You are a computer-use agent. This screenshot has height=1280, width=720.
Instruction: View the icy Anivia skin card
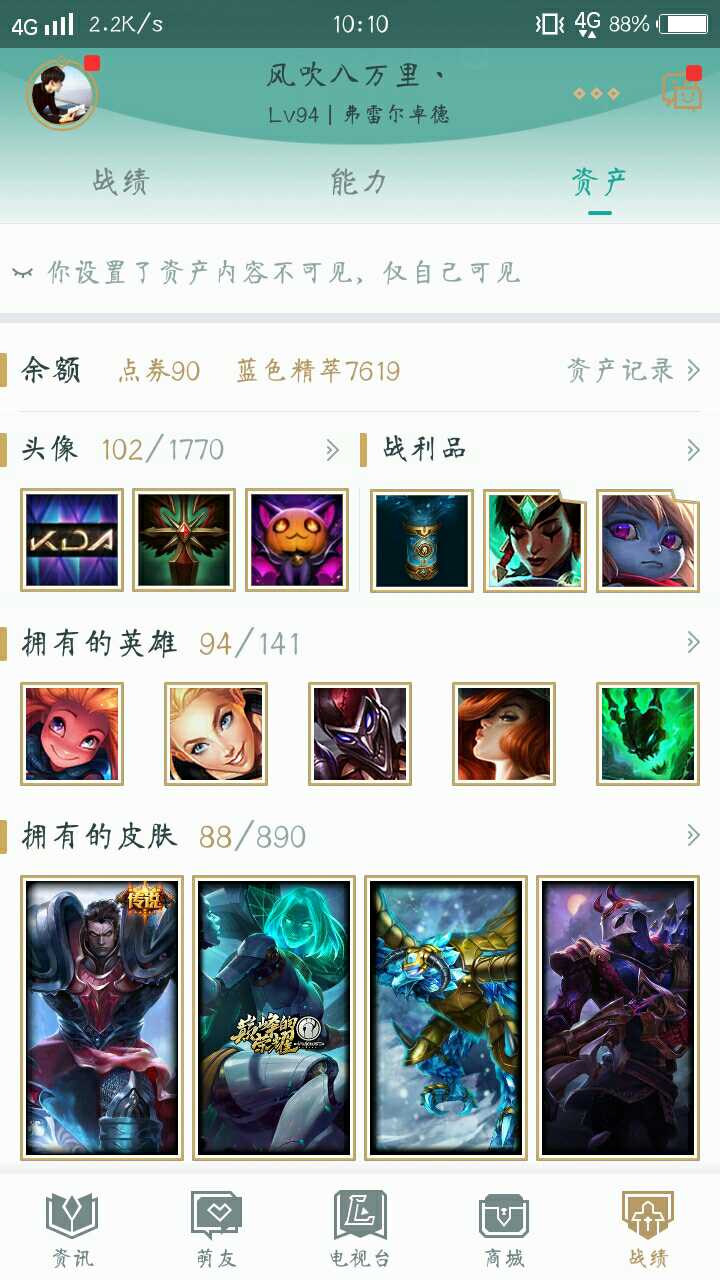446,1017
